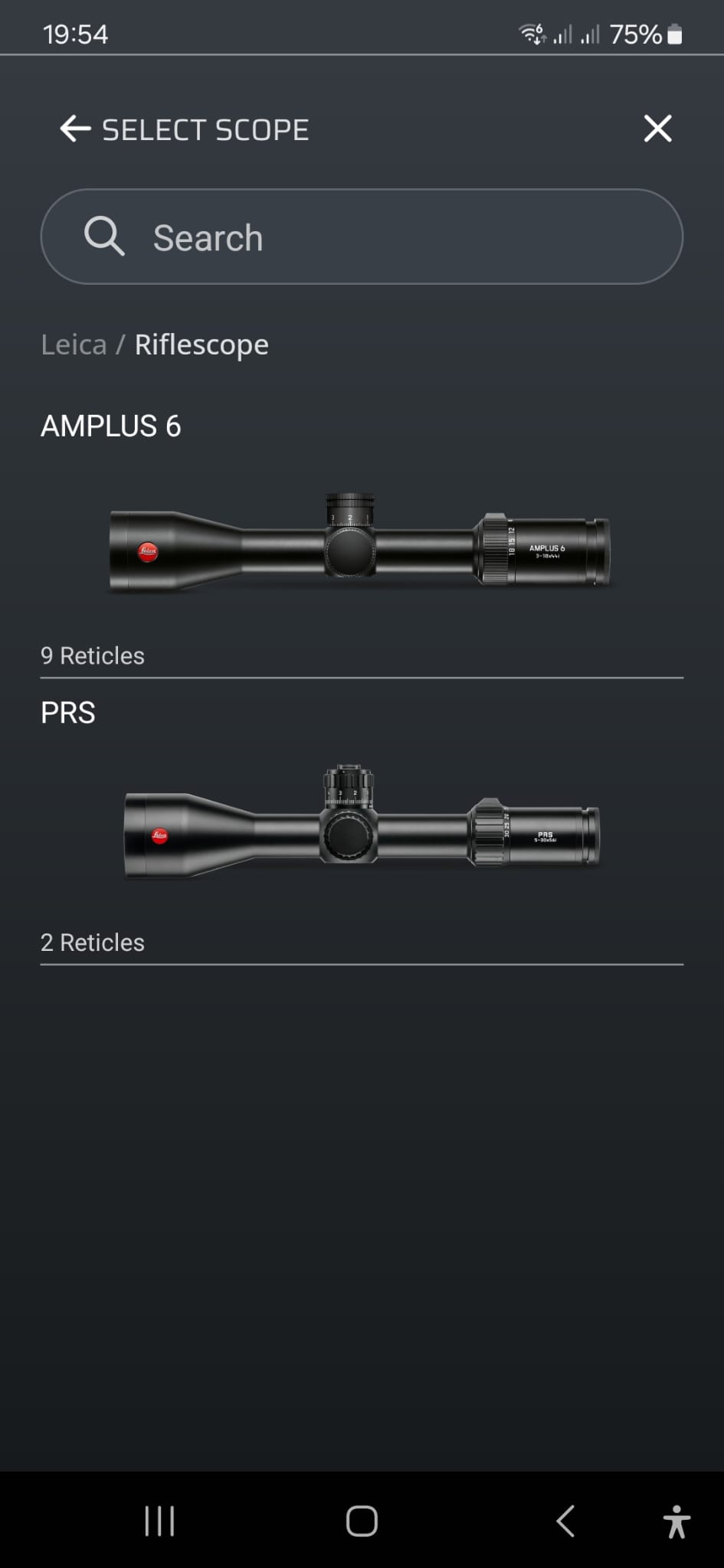Viewport: 724px width, 1568px height.
Task: Tap the Search field
Action: 362,237
